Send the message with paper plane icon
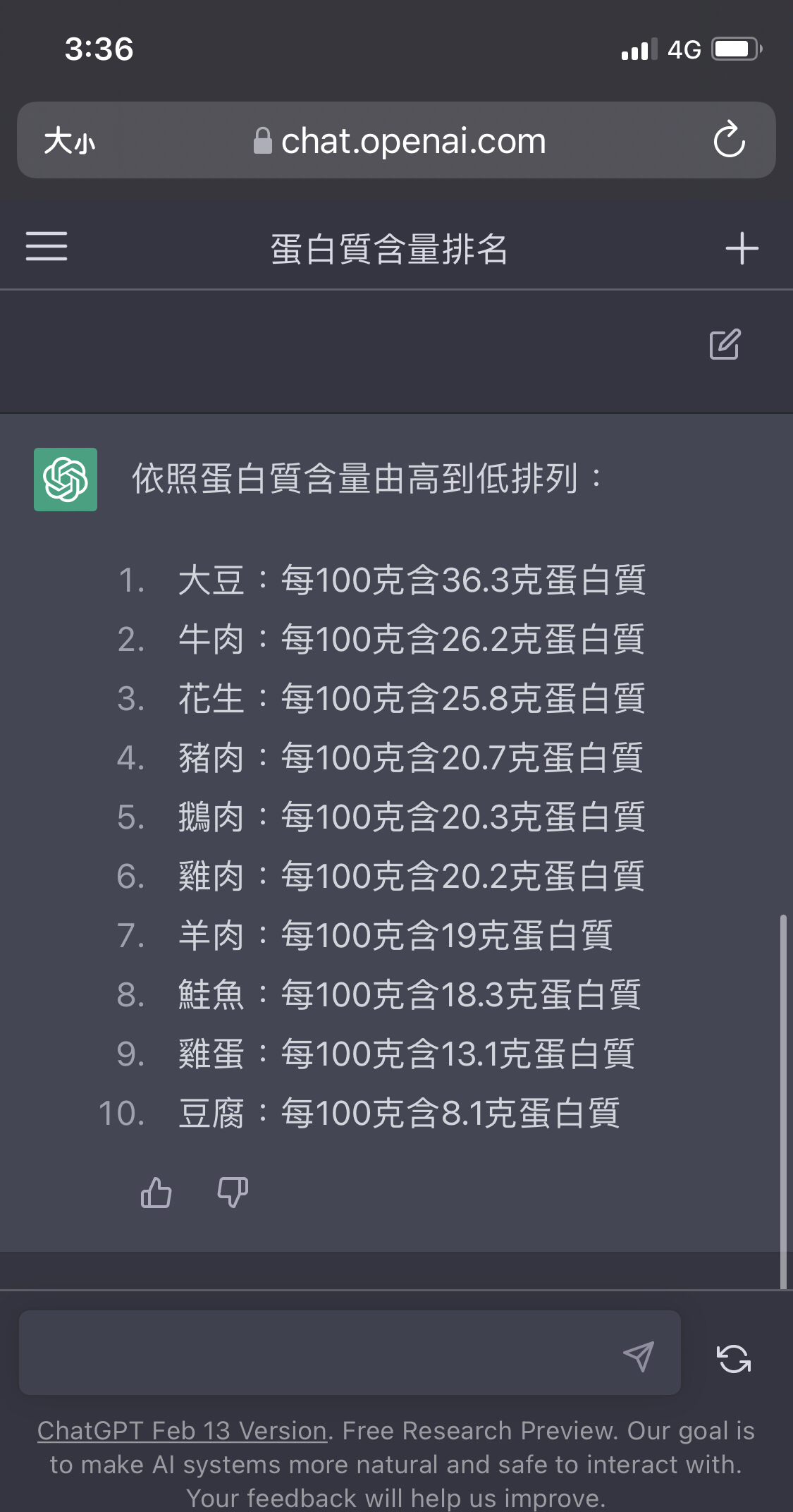 639,1356
